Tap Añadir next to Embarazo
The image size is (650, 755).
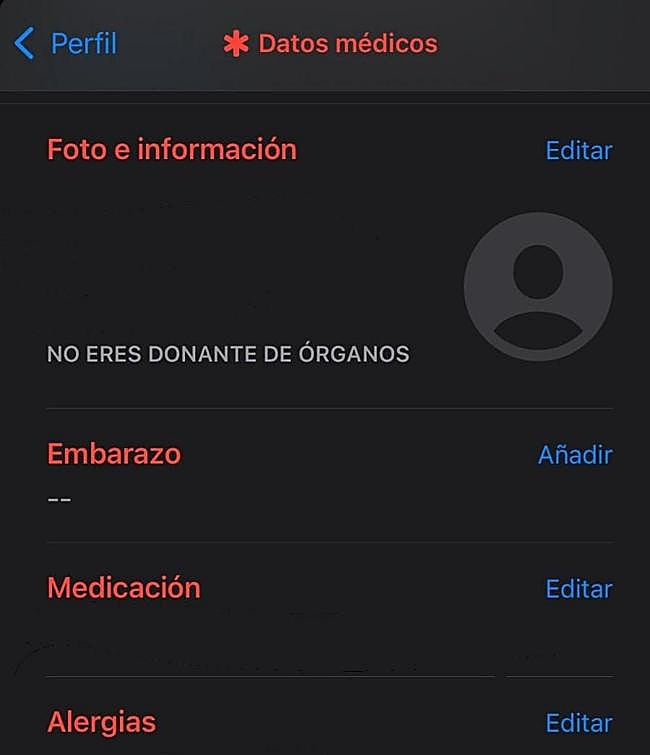[575, 455]
